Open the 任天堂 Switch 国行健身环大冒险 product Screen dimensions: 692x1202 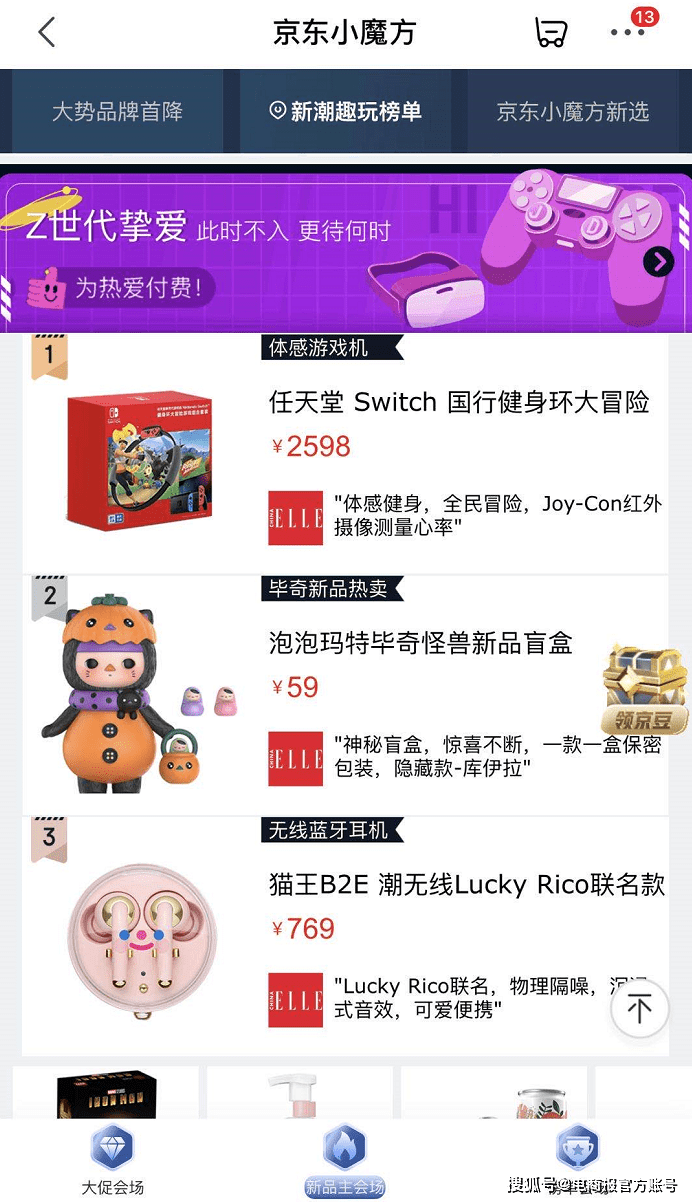coord(459,402)
